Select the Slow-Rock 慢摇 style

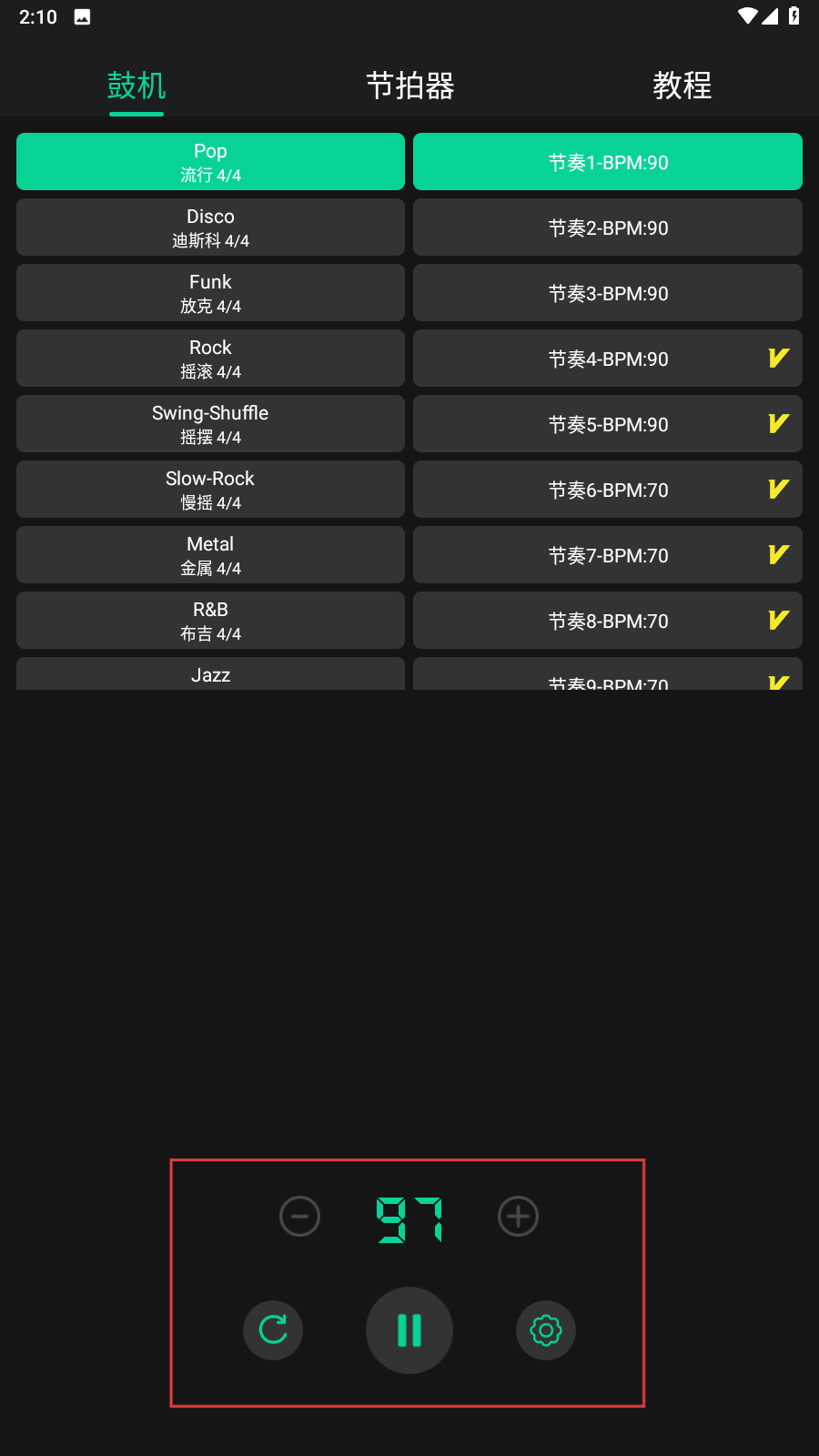210,490
